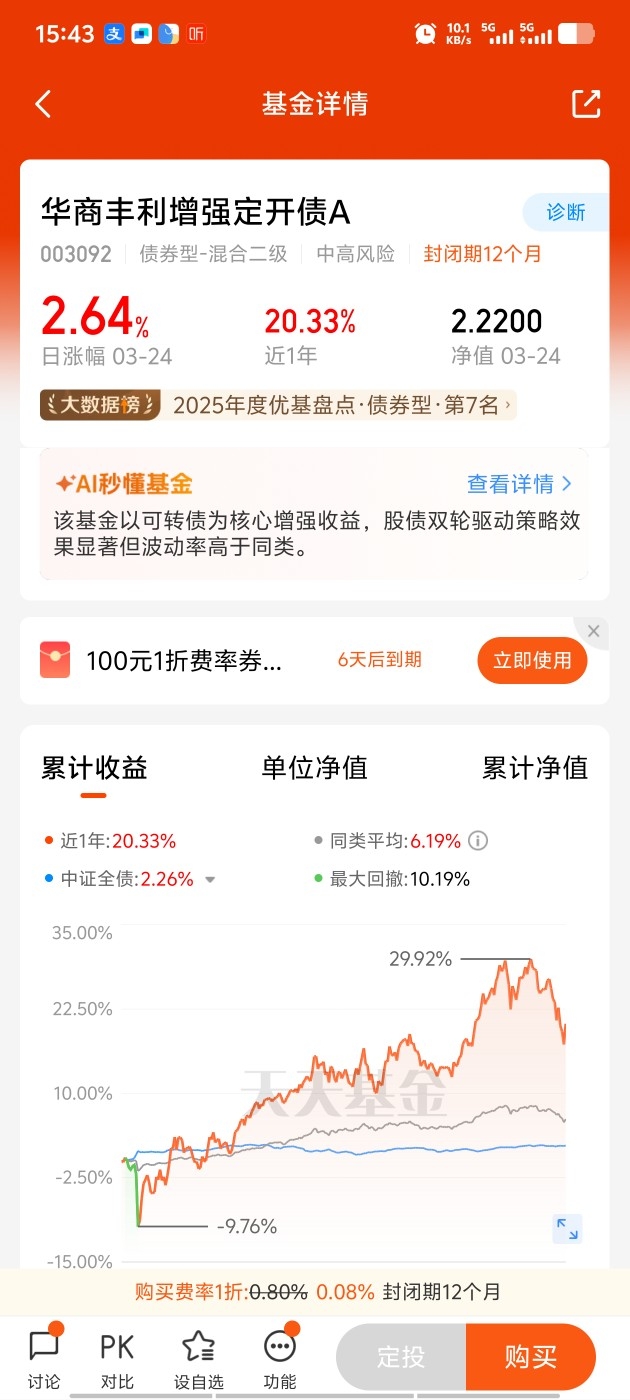This screenshot has height=1400, width=630.
Task: Switch to the 累计净值 tab
Action: coord(535,768)
